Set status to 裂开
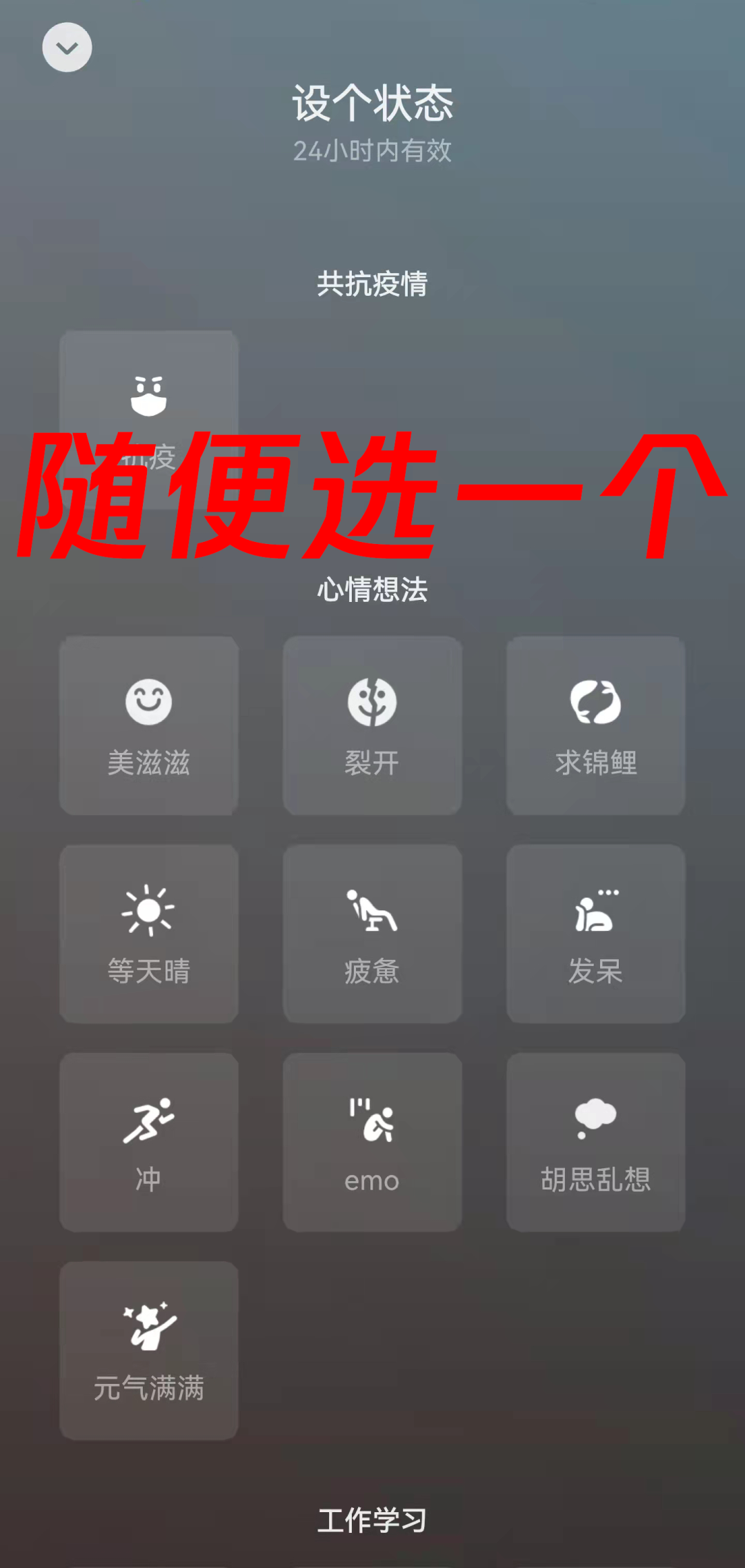 372,725
